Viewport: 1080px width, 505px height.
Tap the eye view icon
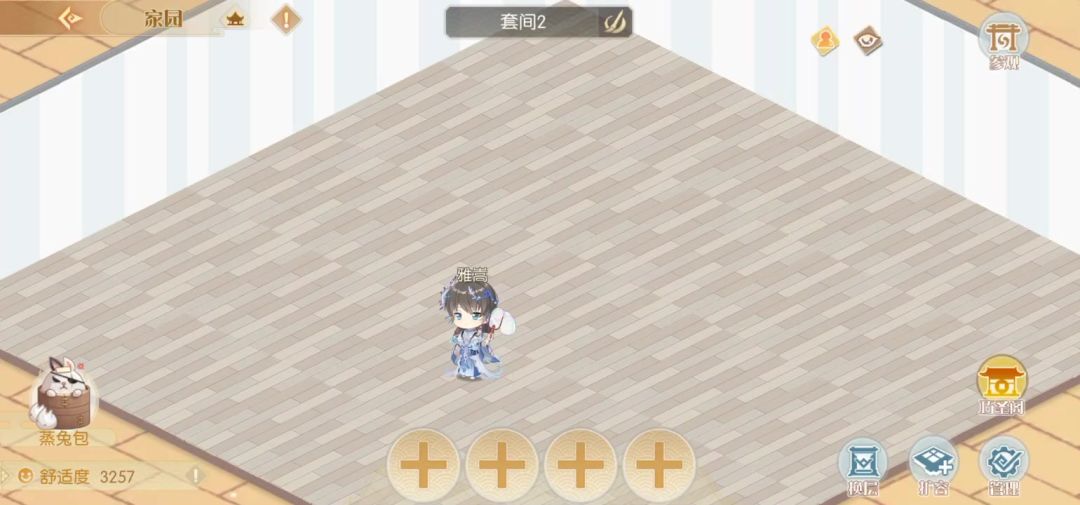click(x=867, y=40)
